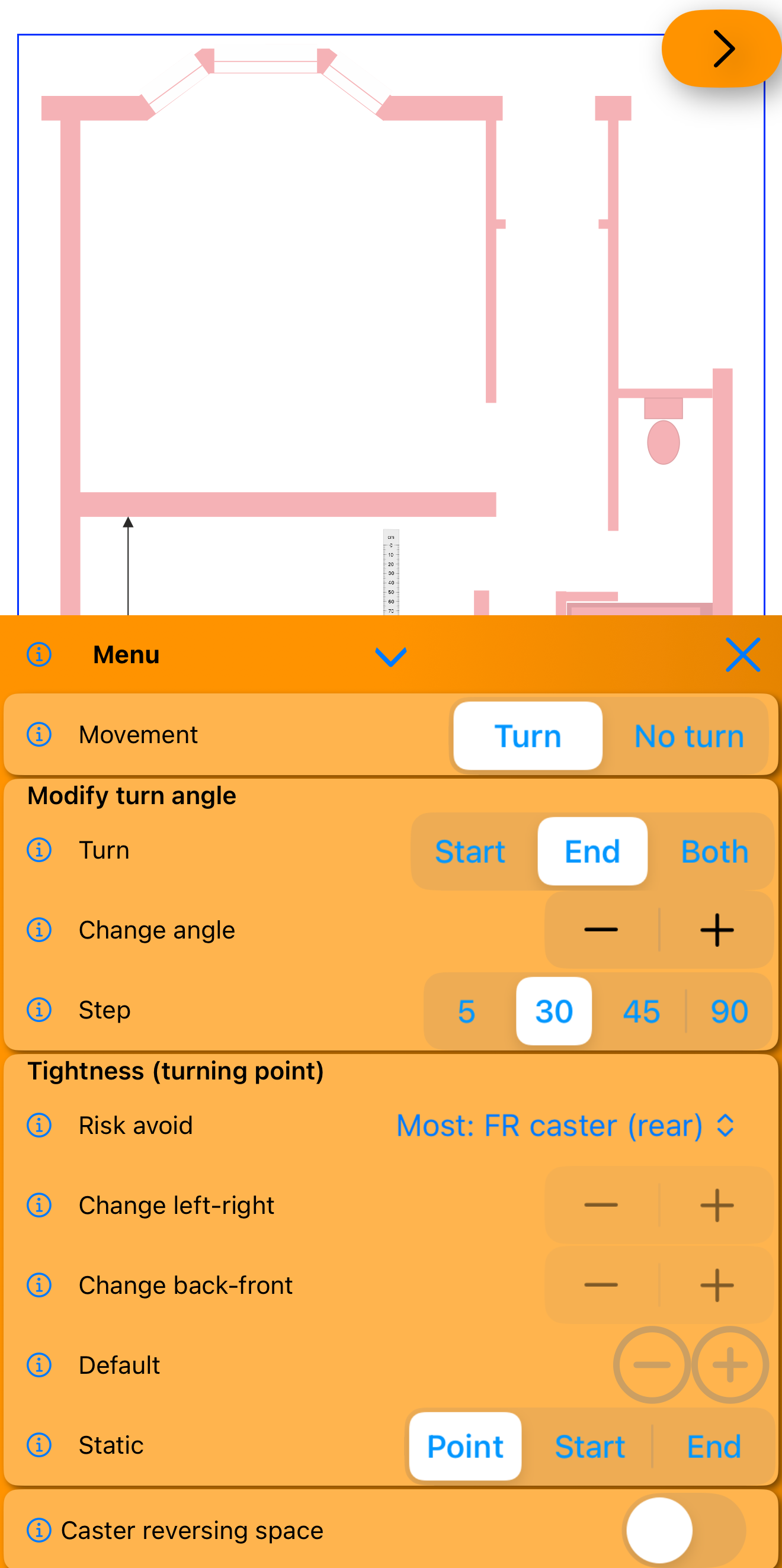The height and width of the screenshot is (1568, 782).
Task: Set Static to End
Action: click(713, 1446)
